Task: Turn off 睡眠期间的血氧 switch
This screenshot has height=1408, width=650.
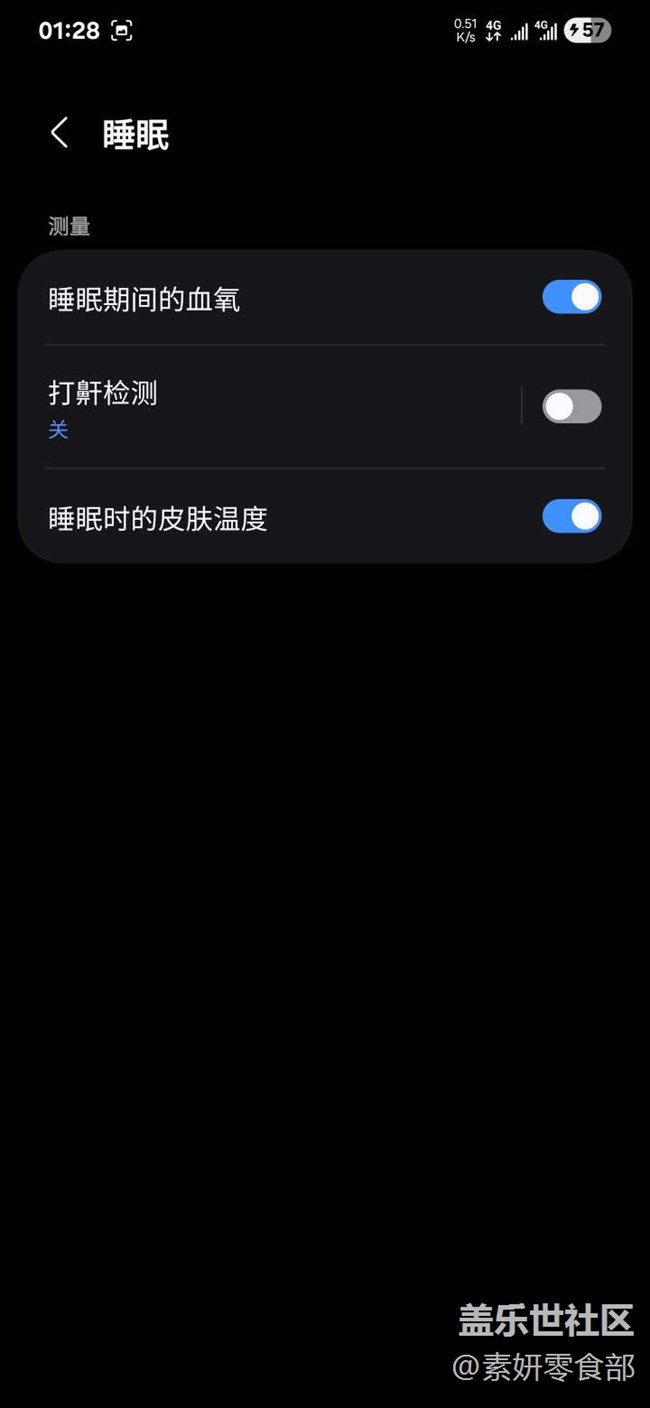Action: [x=571, y=297]
